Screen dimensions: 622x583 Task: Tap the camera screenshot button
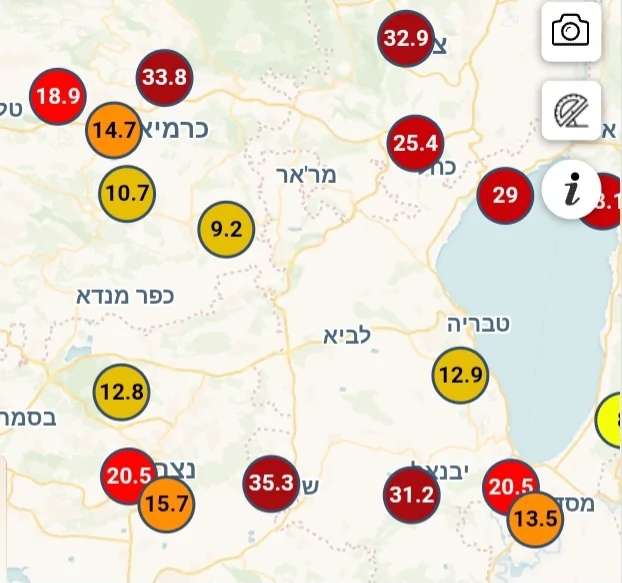(x=571, y=32)
